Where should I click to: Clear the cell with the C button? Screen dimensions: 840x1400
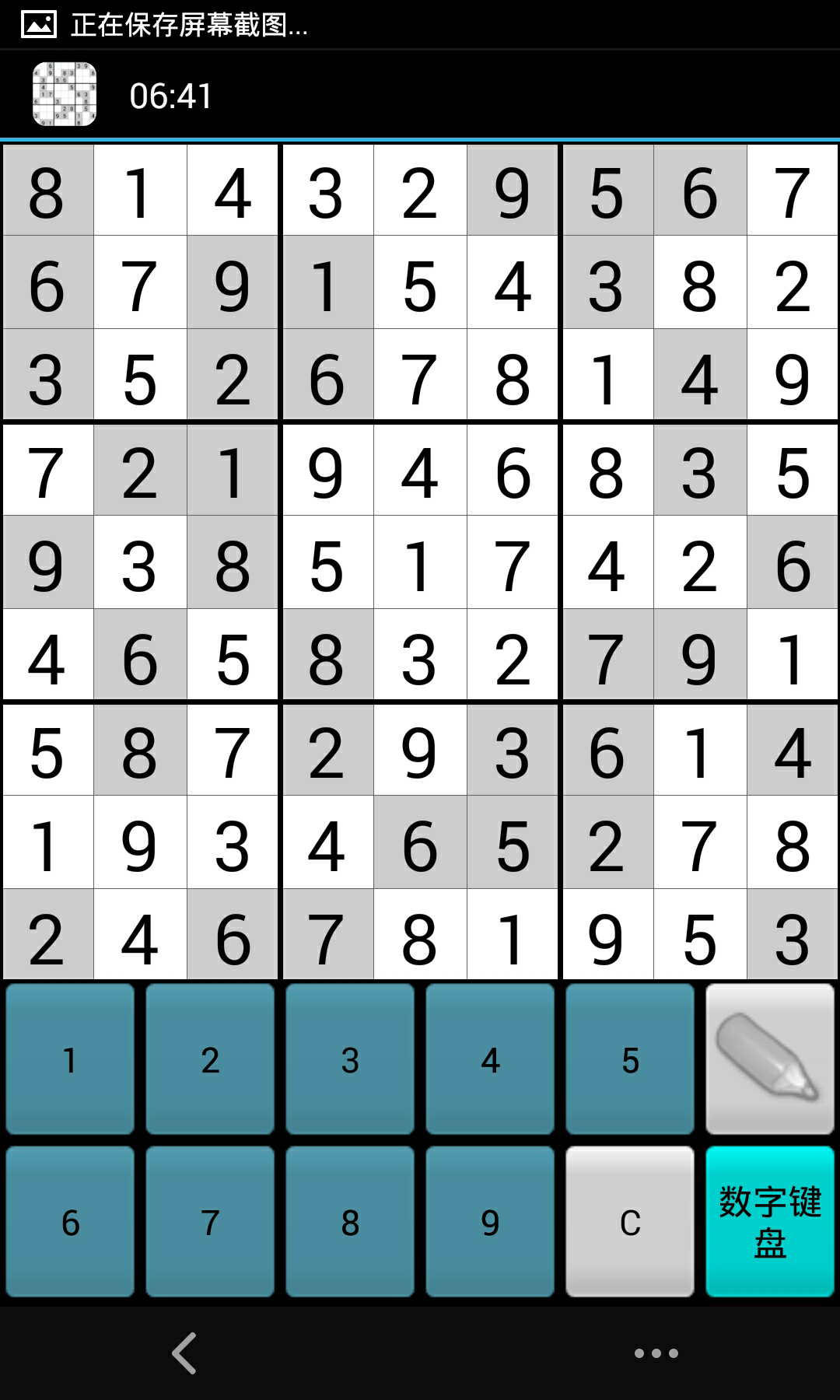pos(630,1221)
